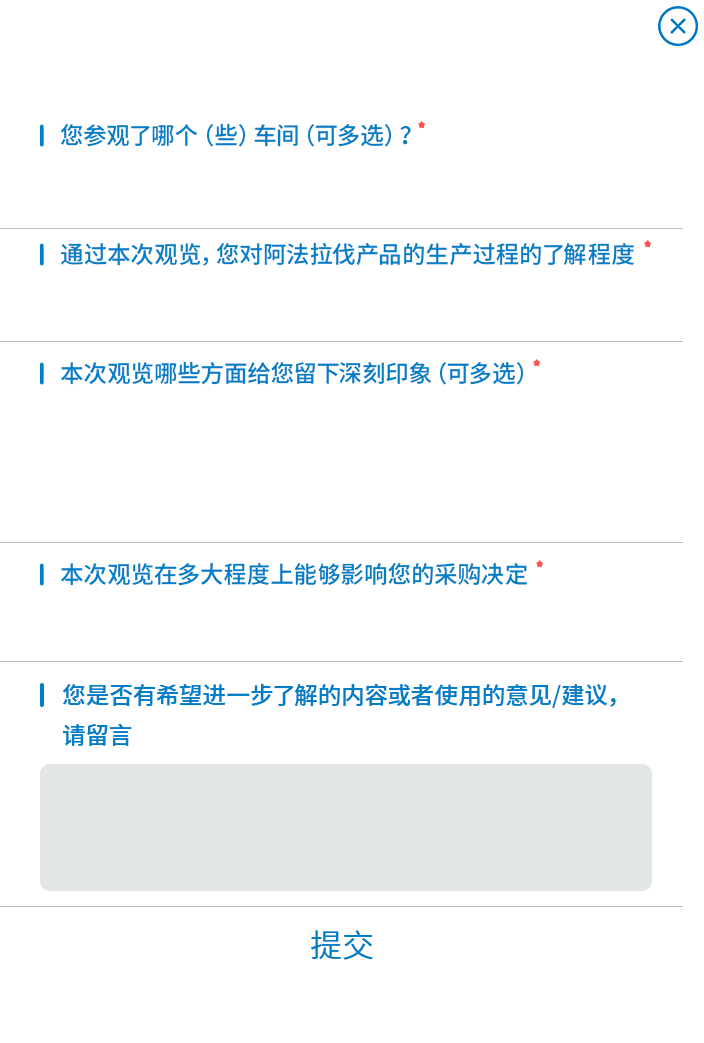Image resolution: width=704 pixels, height=1043 pixels.
Task: Tap the comment text box to leave a message
Action: tap(345, 827)
